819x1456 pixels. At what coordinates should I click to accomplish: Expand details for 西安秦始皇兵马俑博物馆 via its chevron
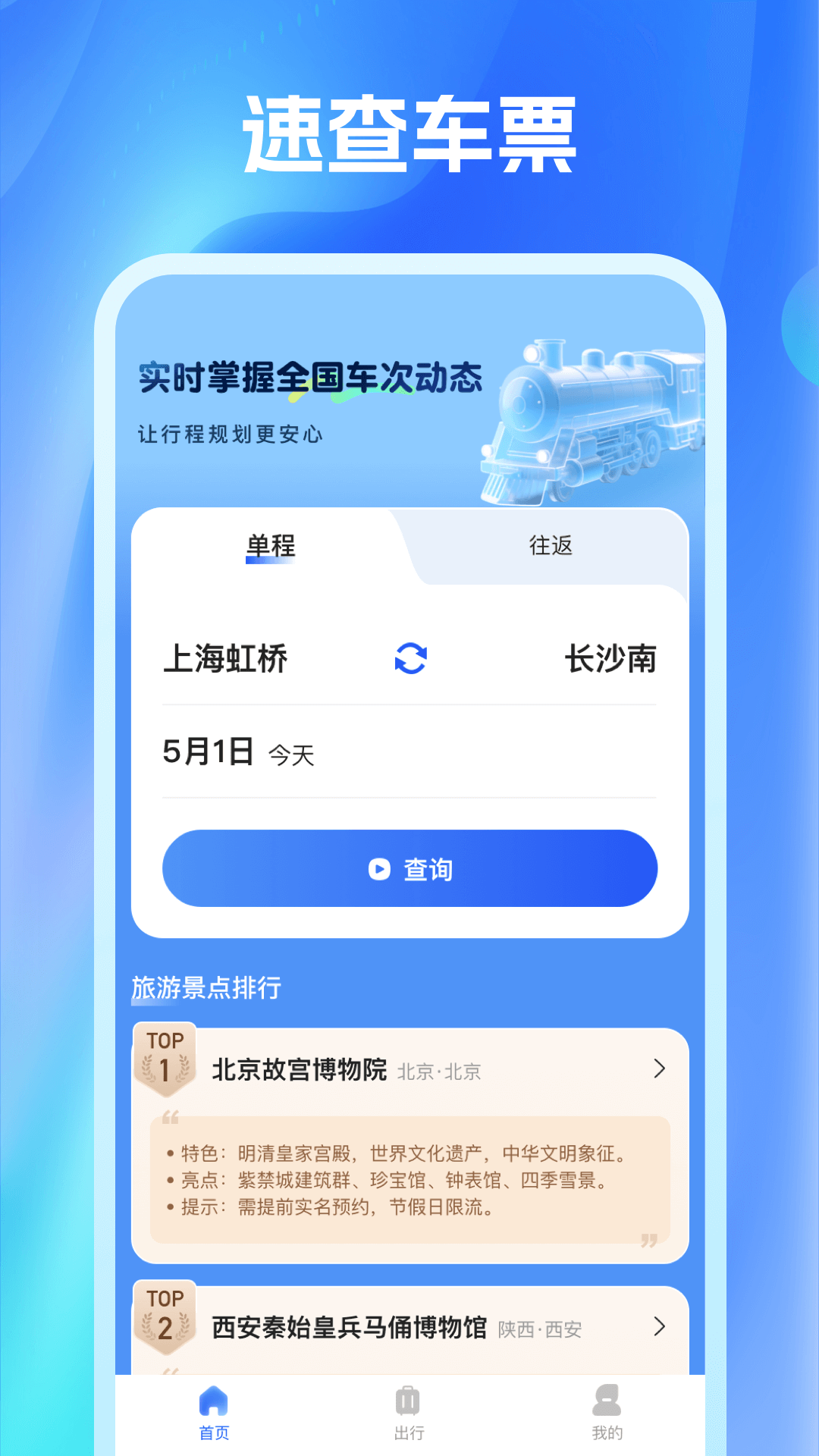tap(658, 1327)
